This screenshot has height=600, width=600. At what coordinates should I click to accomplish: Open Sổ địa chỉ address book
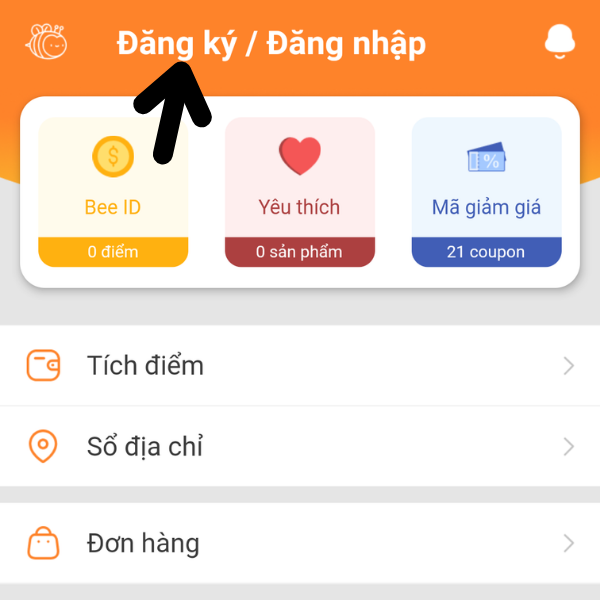tap(300, 446)
